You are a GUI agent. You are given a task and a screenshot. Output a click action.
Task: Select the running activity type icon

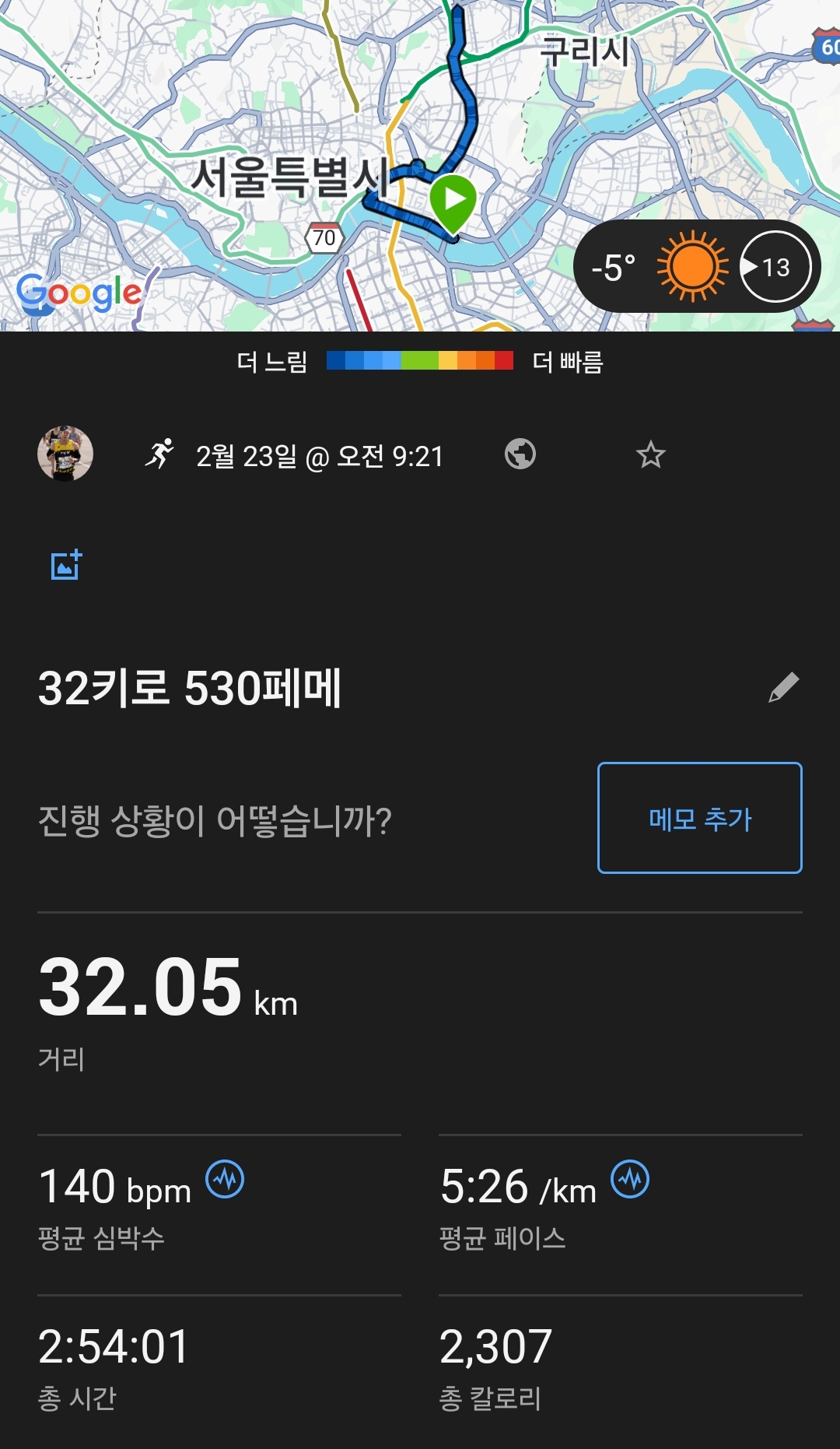click(x=159, y=454)
